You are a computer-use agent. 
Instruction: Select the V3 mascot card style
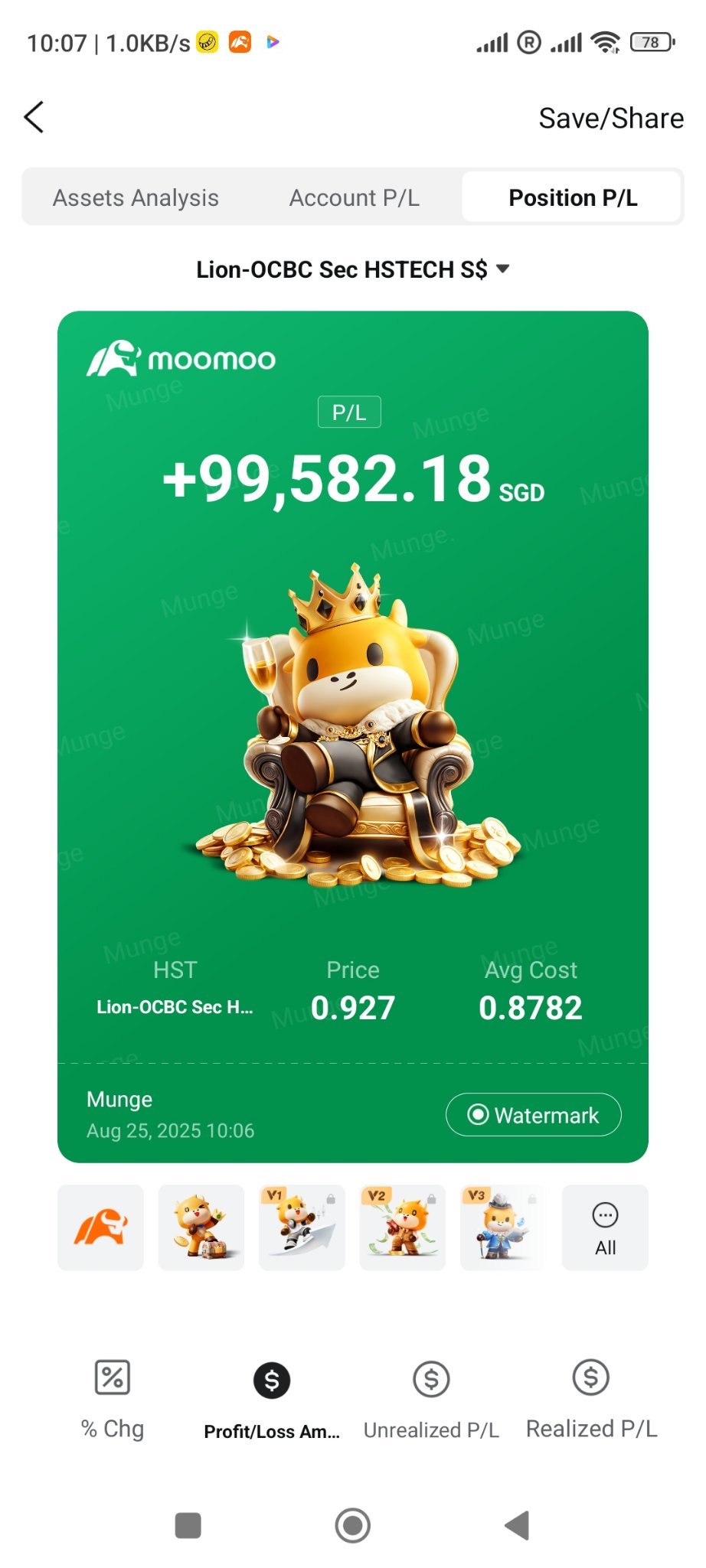coord(503,1227)
